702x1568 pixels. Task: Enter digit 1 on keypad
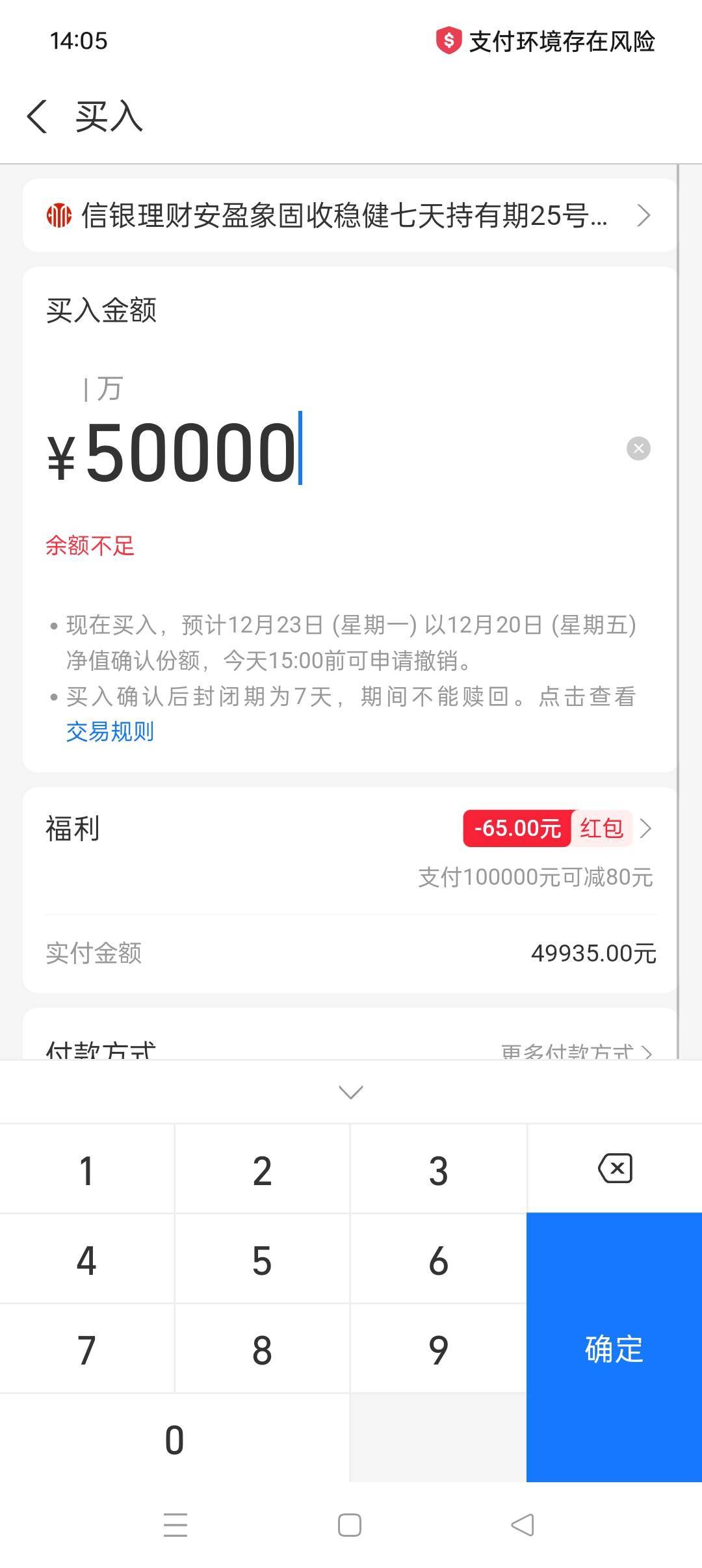tap(87, 1170)
